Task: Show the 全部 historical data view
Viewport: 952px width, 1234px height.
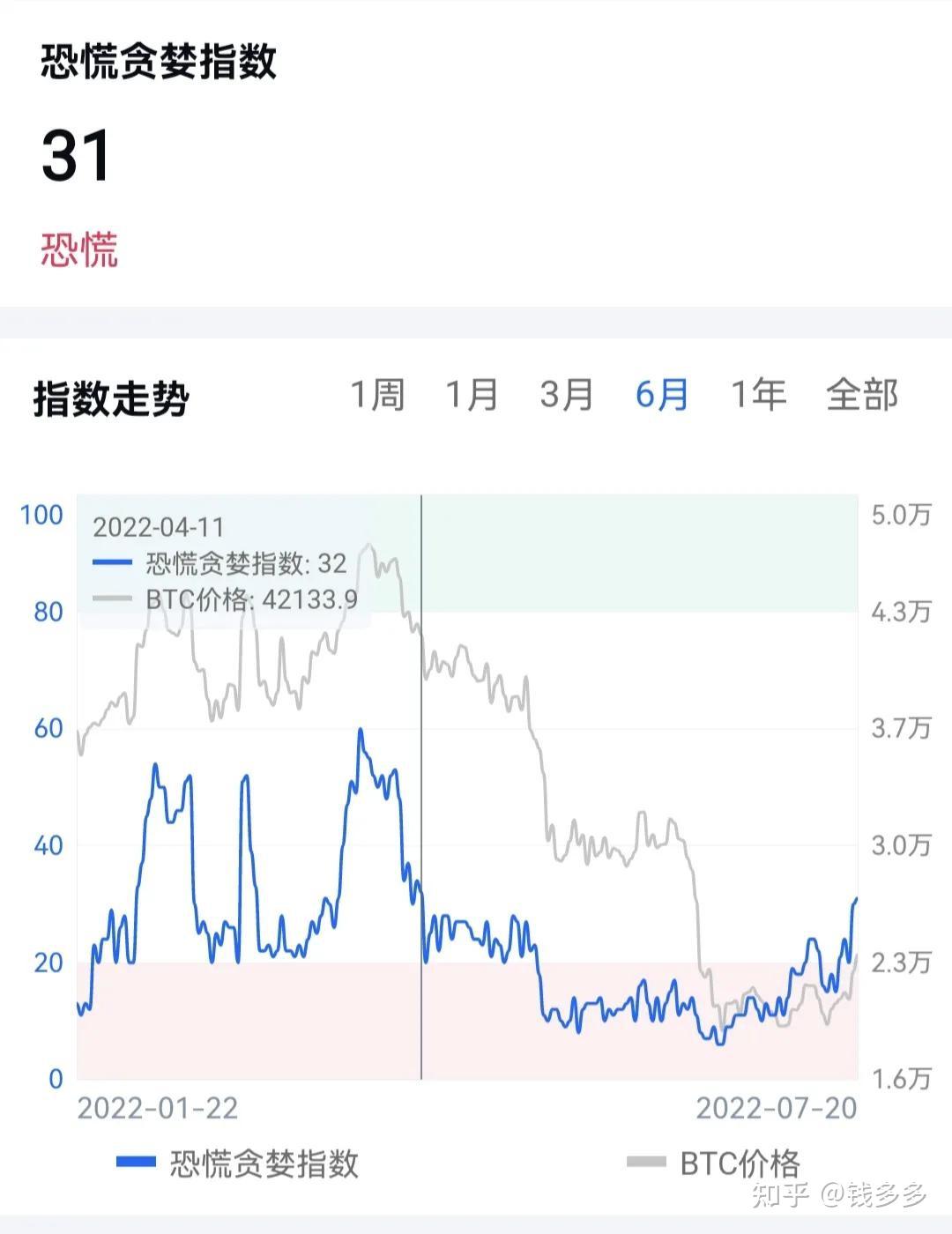Action: click(x=862, y=395)
